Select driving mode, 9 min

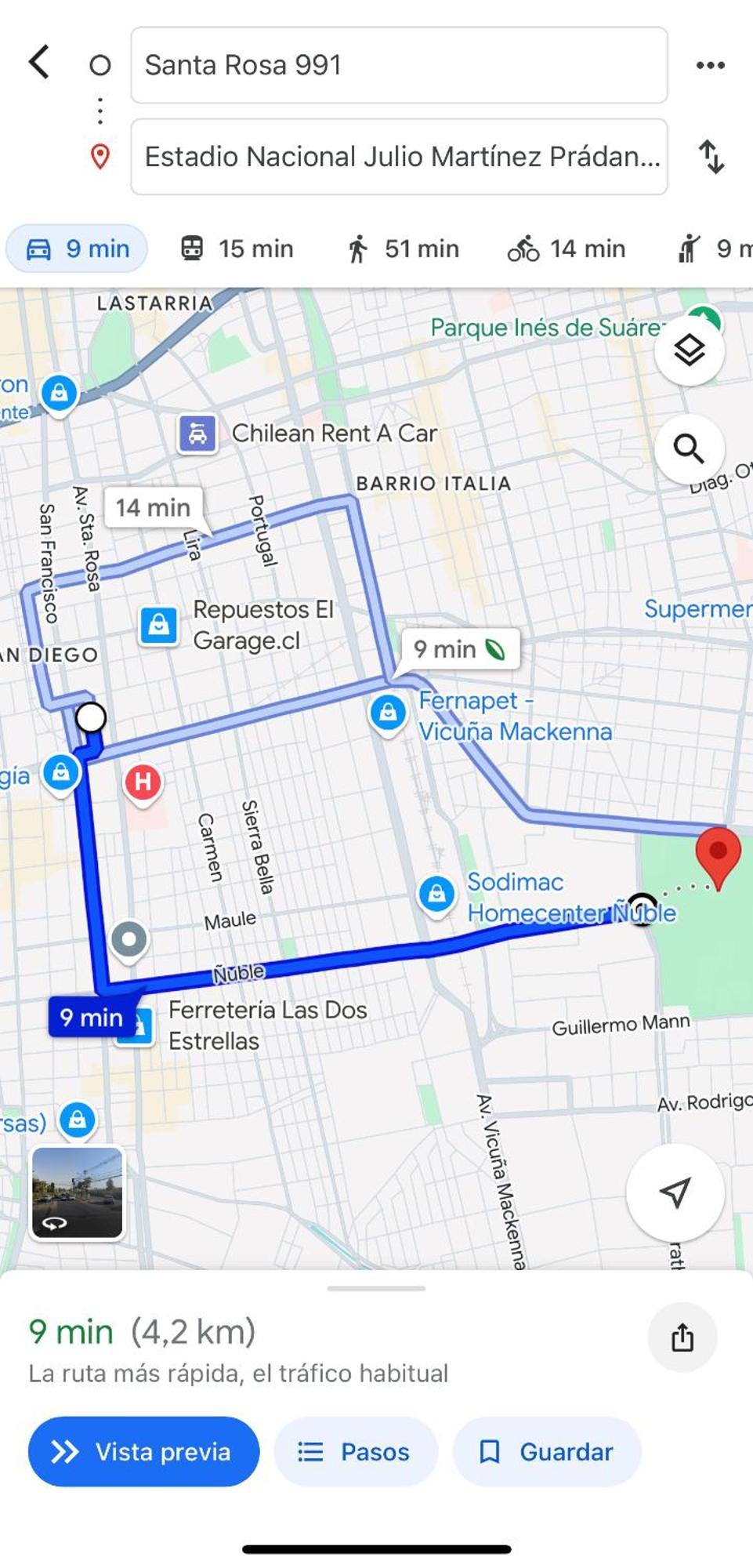(78, 249)
